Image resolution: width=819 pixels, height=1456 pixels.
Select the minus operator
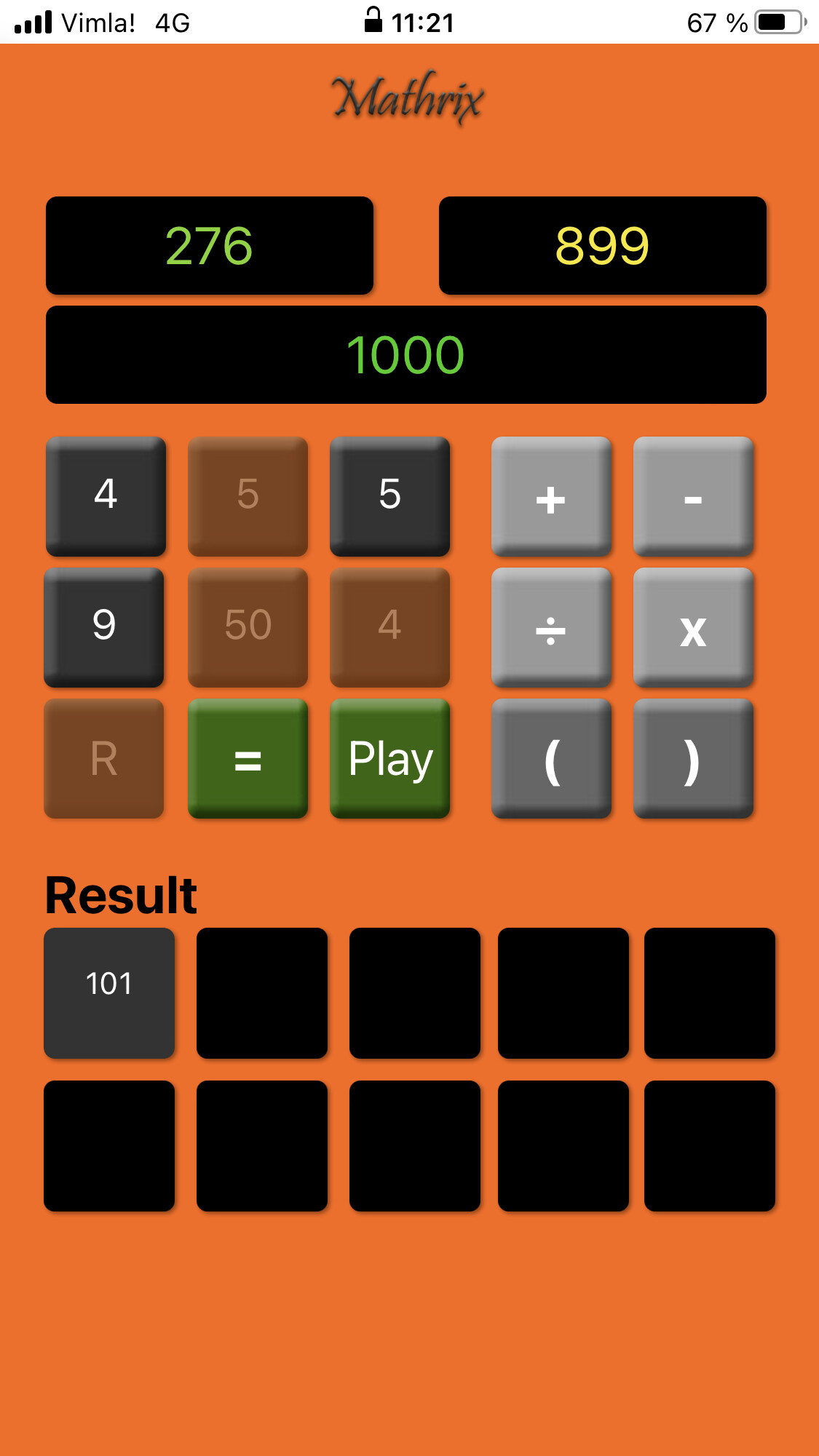[693, 496]
